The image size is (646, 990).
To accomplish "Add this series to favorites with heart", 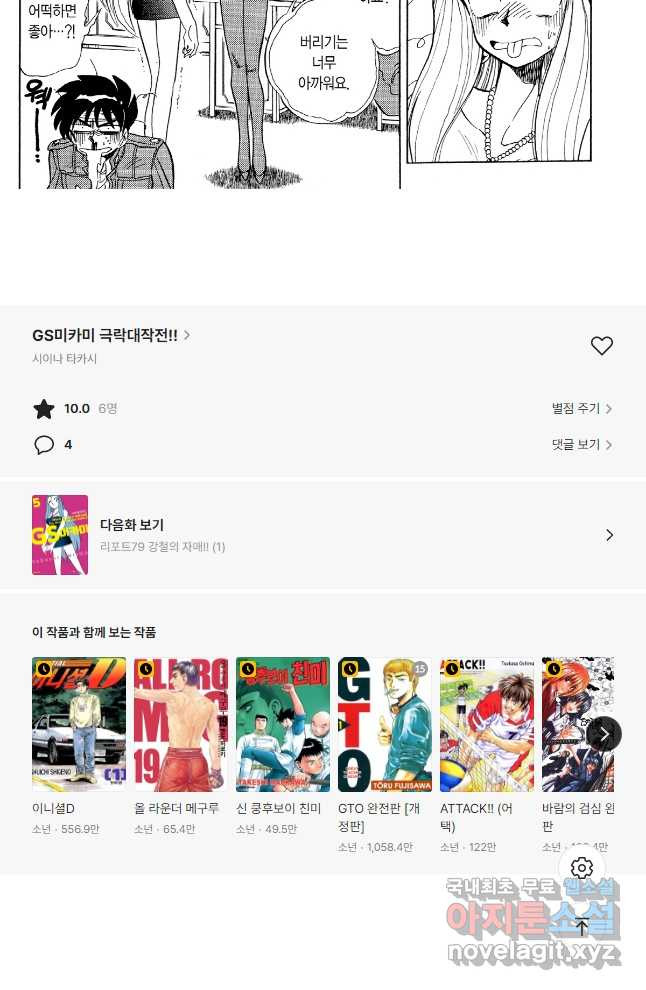I will [601, 346].
